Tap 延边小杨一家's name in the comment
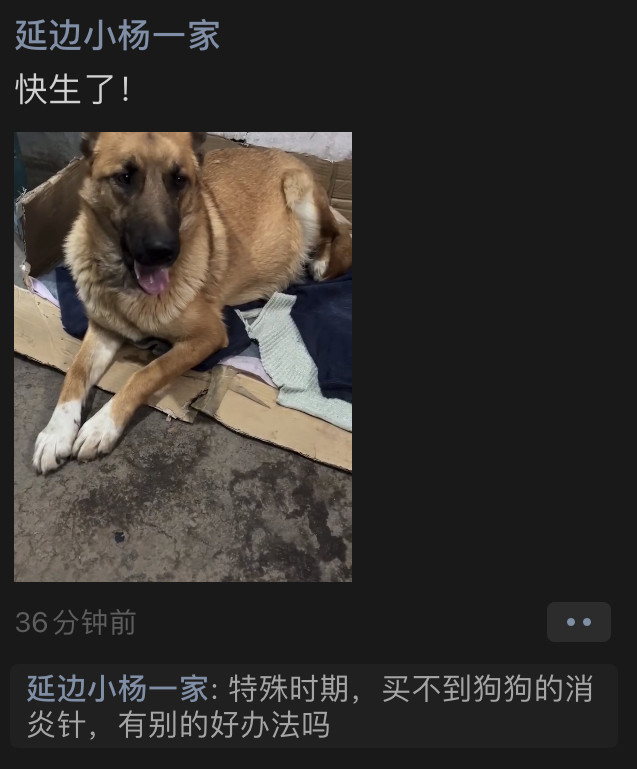Image resolution: width=637 pixels, height=769 pixels. tap(117, 689)
